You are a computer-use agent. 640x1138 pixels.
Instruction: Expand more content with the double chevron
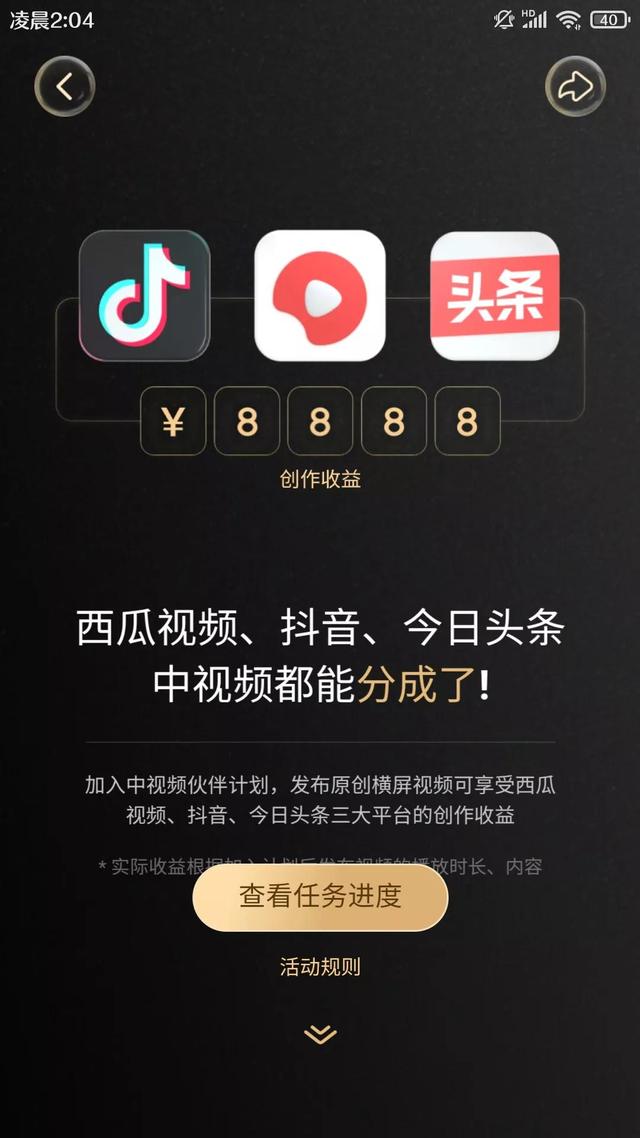[320, 1034]
